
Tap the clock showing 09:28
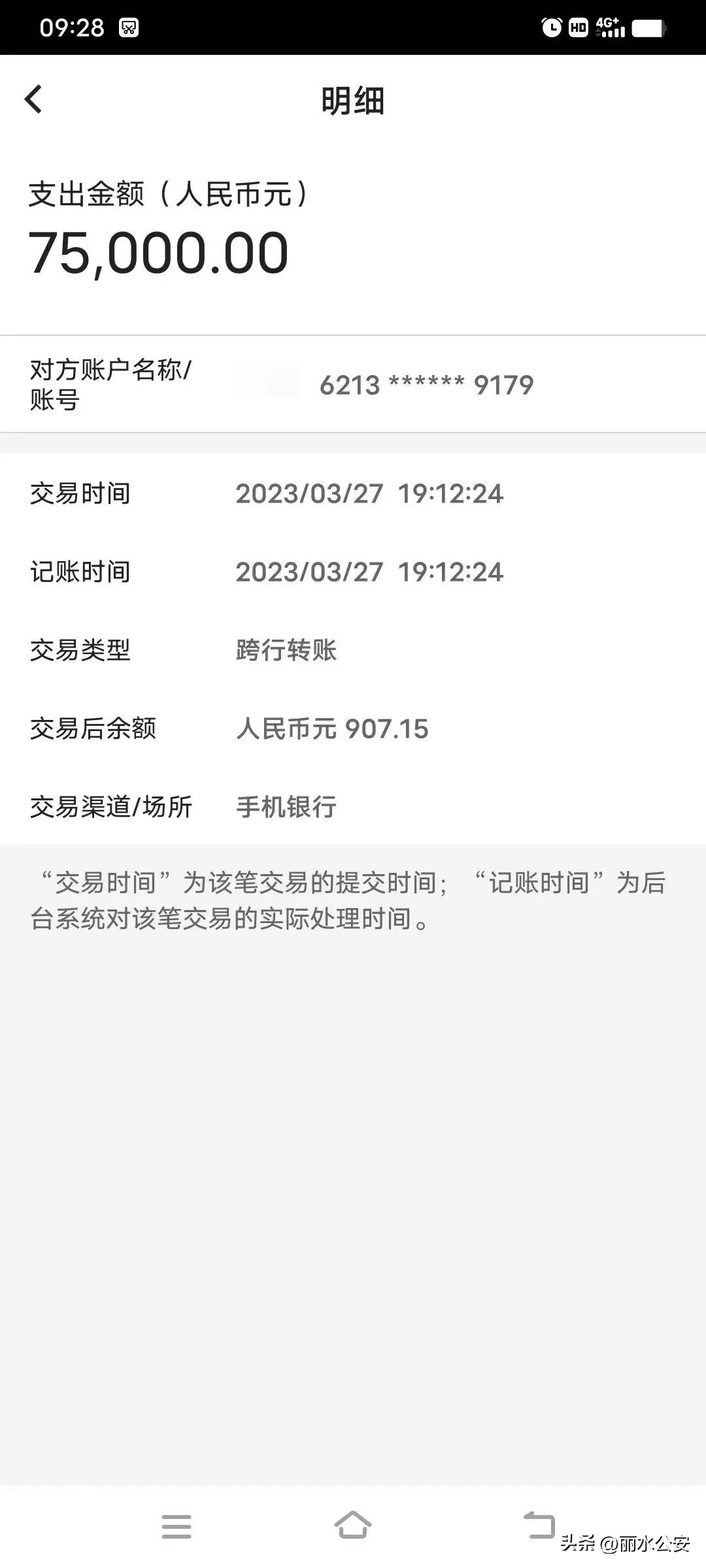(x=72, y=26)
